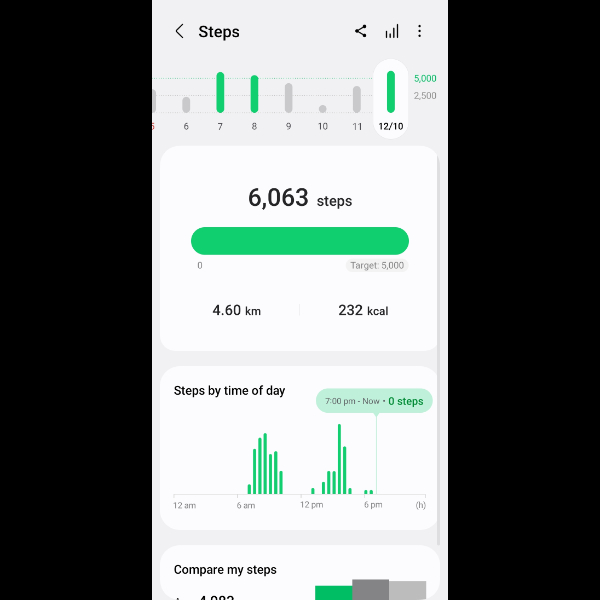Select day 7 in the steps chart
The image size is (600, 600).
pos(220,93)
